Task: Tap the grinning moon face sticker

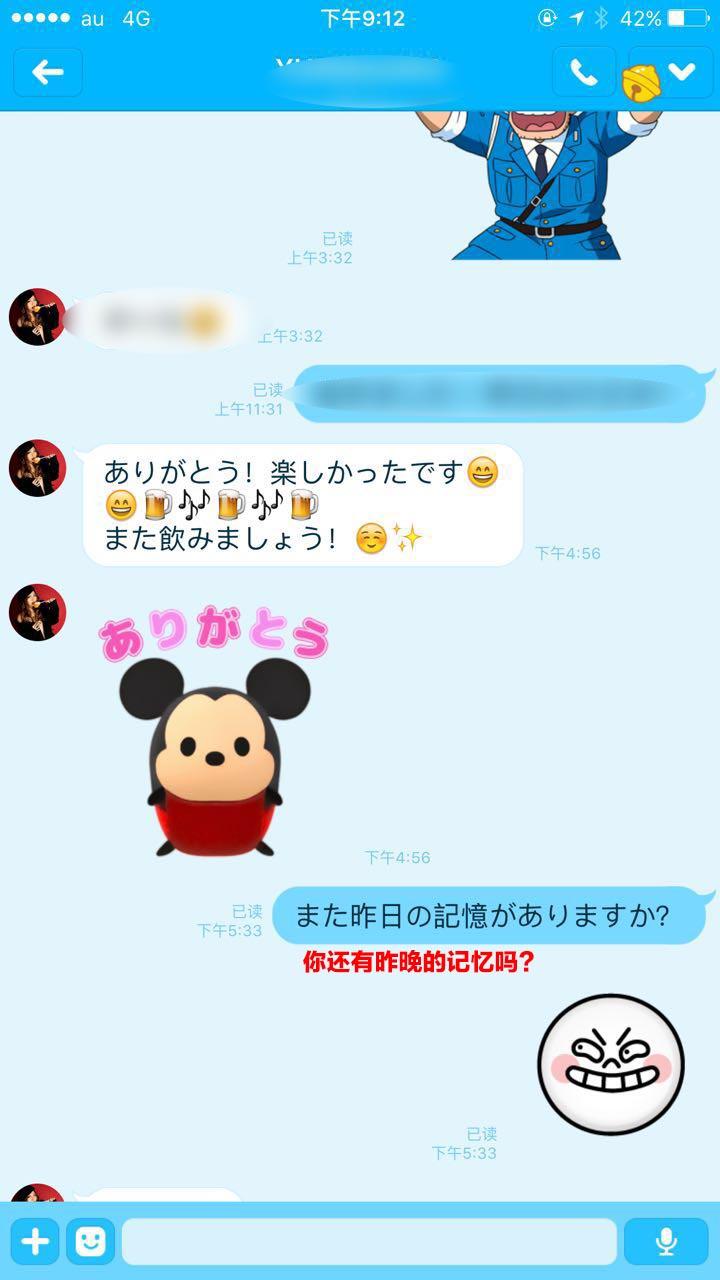Action: 610,1064
